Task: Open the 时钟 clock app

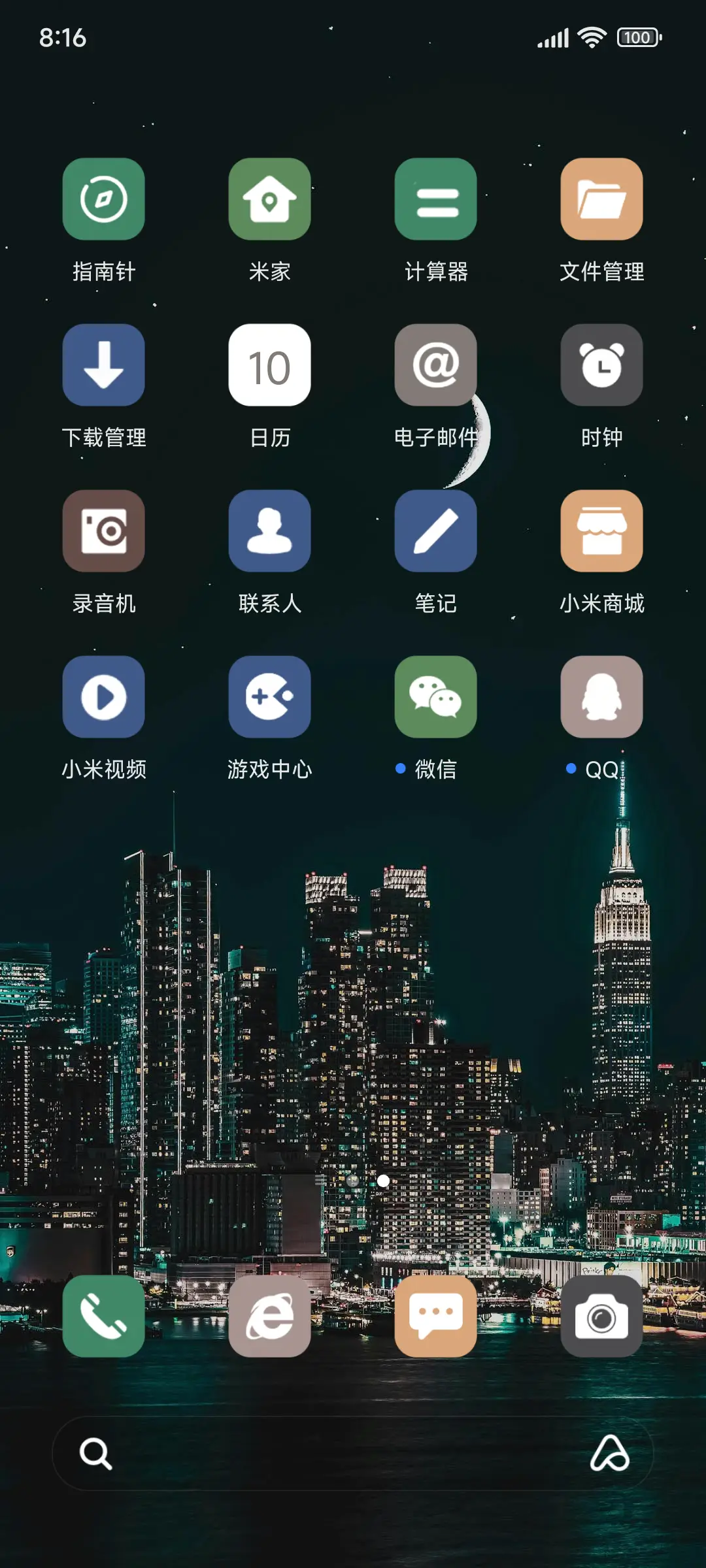Action: (x=601, y=366)
